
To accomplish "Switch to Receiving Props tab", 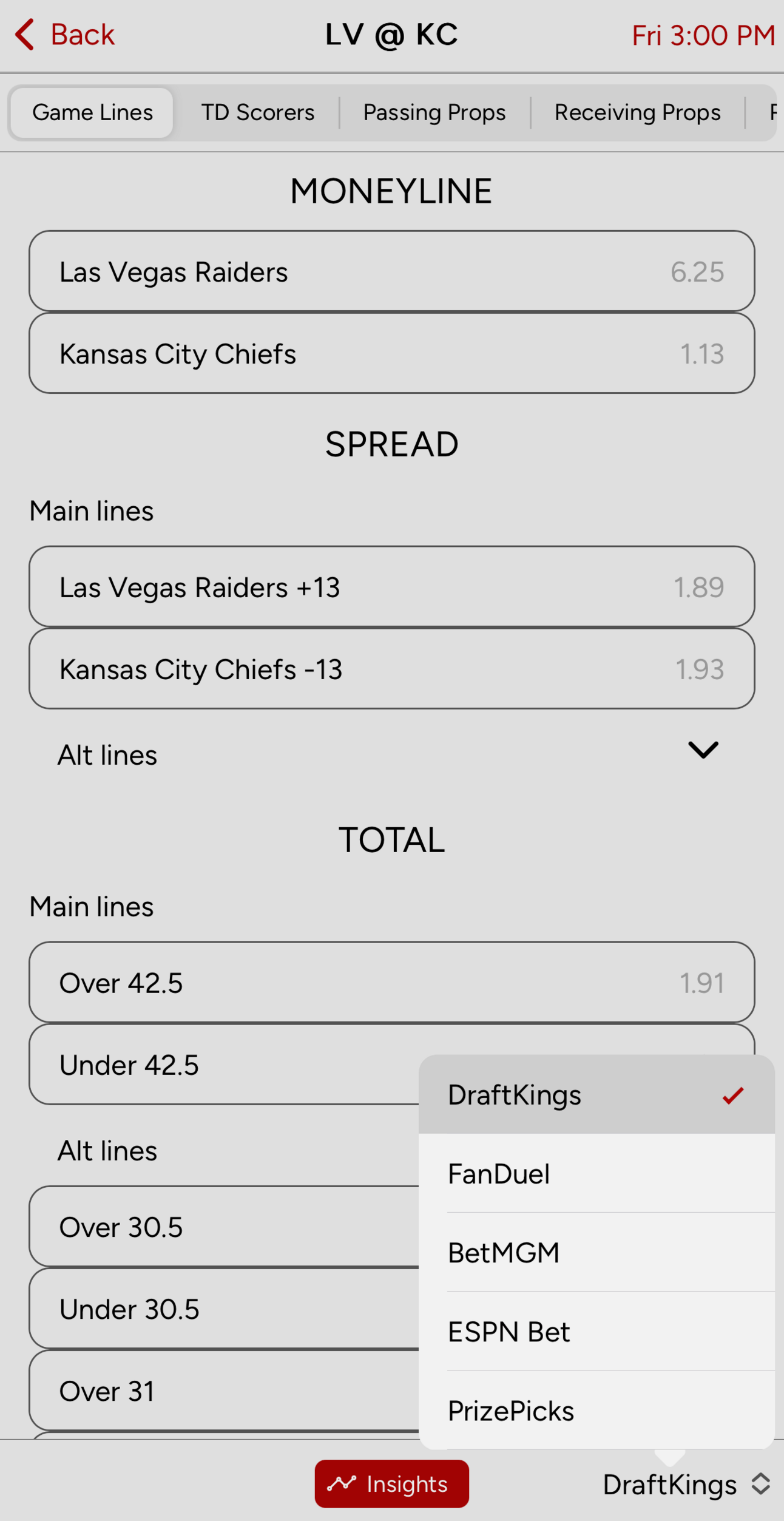I will pyautogui.click(x=637, y=112).
